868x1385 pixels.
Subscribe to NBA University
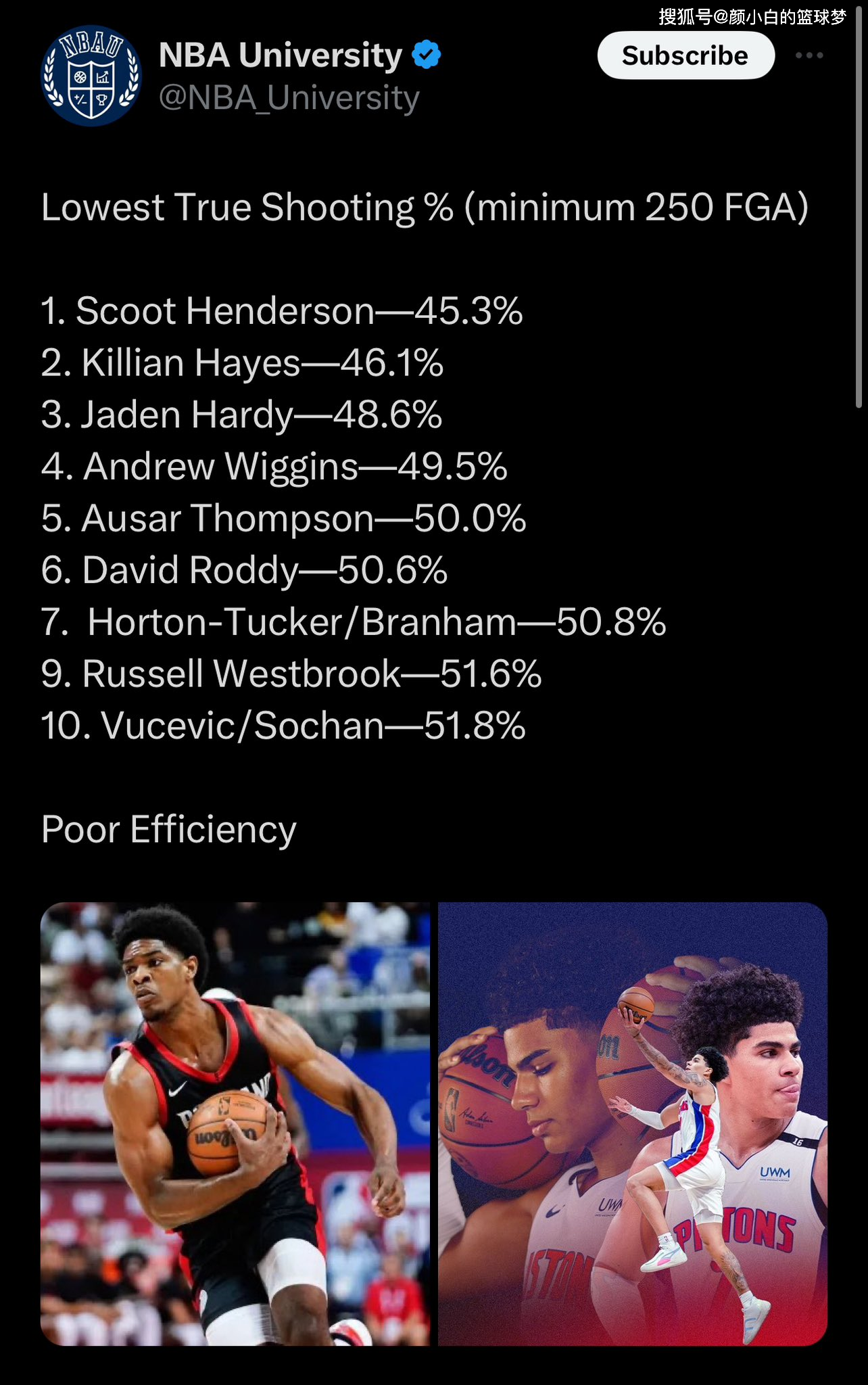[685, 55]
